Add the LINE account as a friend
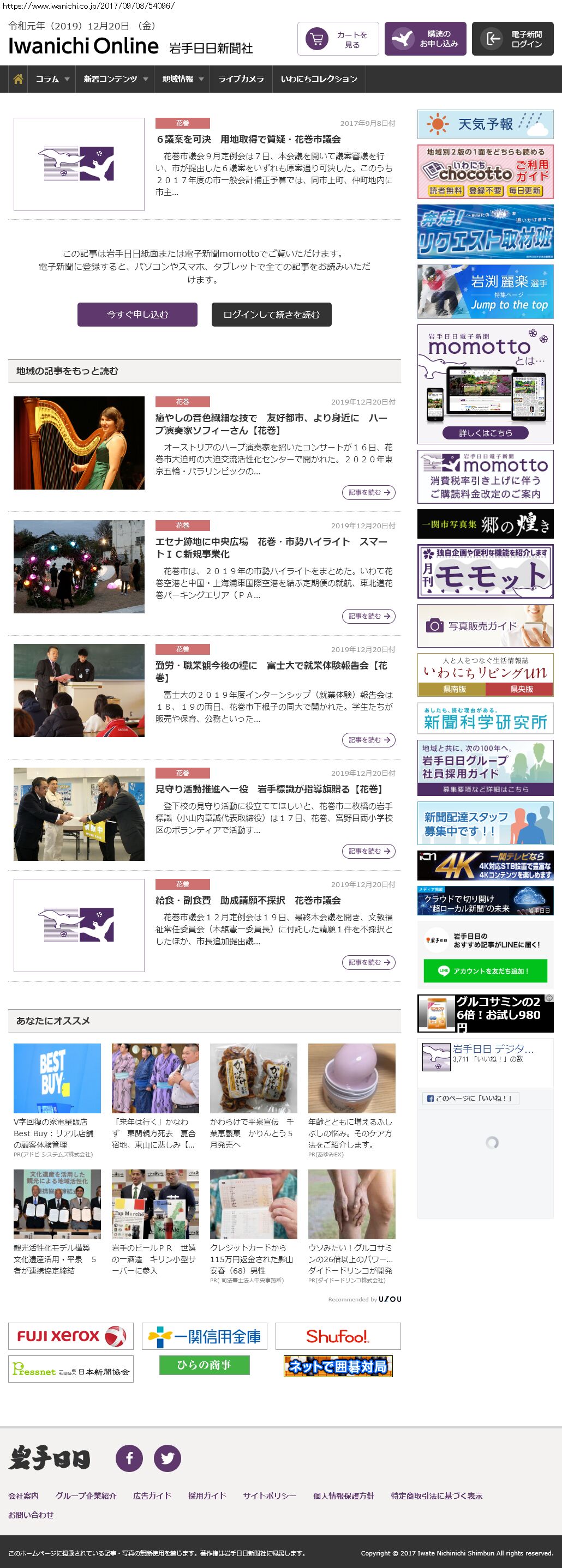Screen dimensions: 562x1568 coord(485,971)
